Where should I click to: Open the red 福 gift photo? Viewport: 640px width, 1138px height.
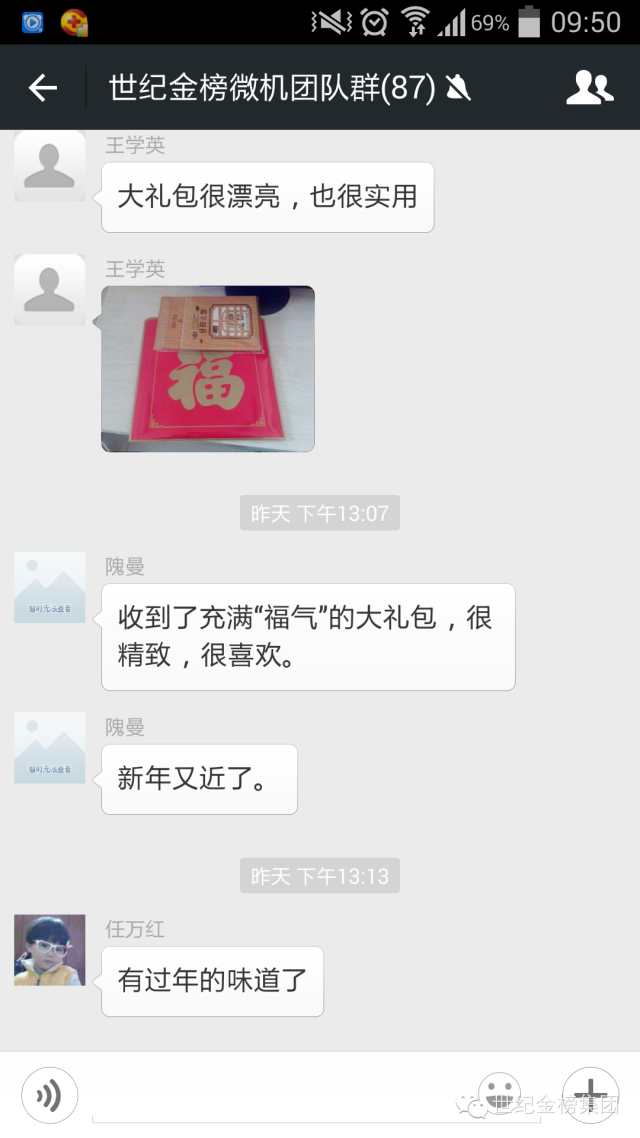coord(208,369)
